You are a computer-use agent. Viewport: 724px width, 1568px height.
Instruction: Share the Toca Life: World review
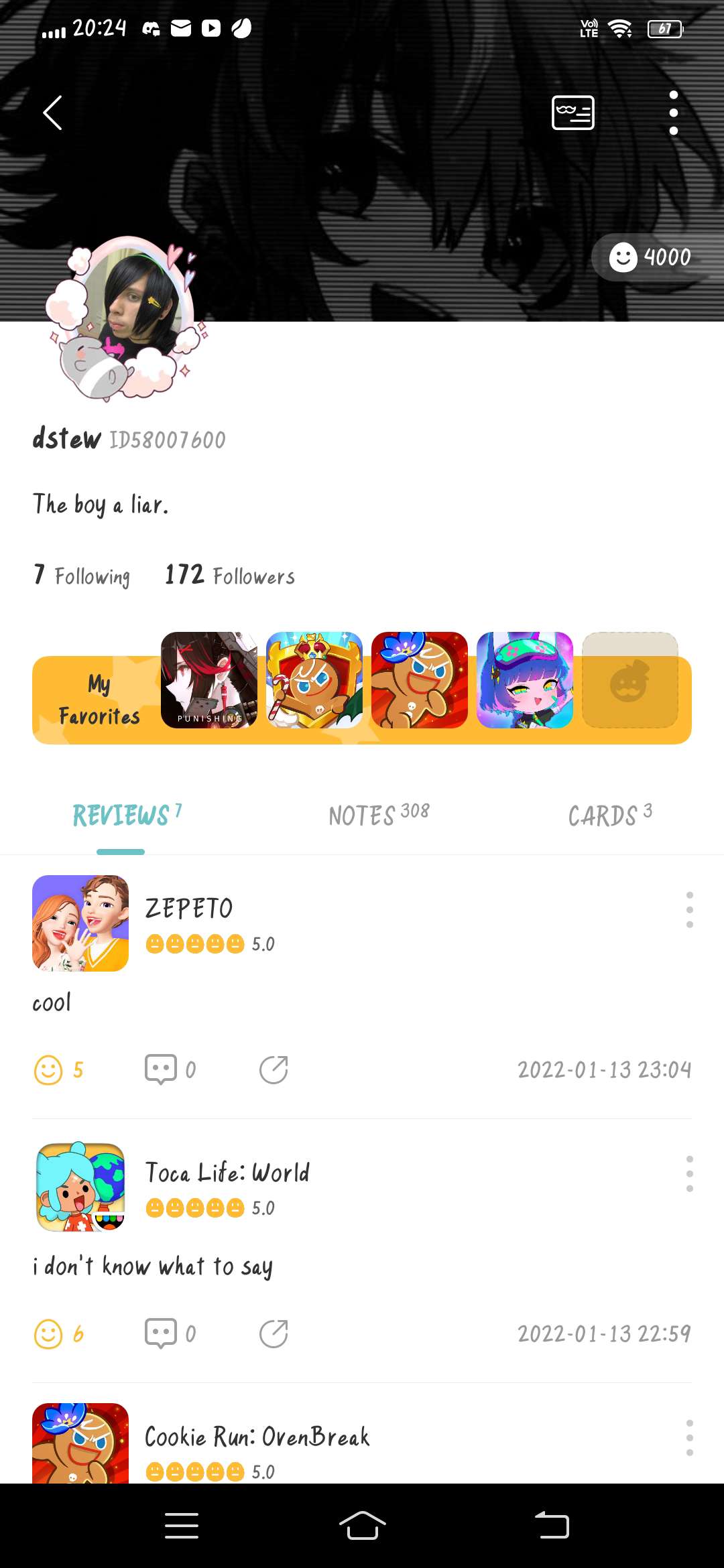274,1334
